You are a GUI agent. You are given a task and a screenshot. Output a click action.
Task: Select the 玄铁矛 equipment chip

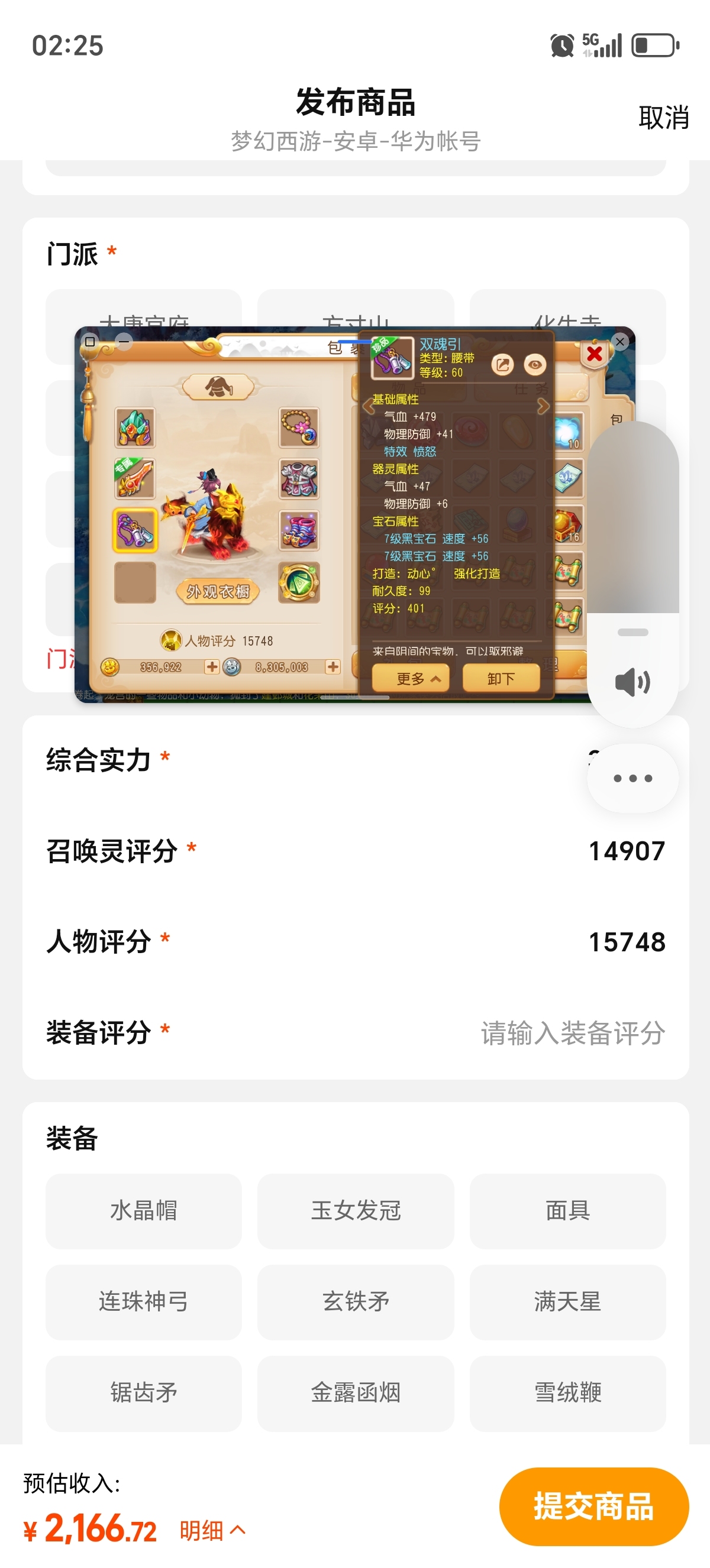pos(356,1301)
